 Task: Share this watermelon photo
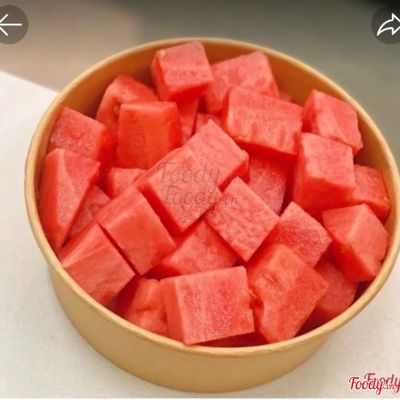click(x=387, y=25)
